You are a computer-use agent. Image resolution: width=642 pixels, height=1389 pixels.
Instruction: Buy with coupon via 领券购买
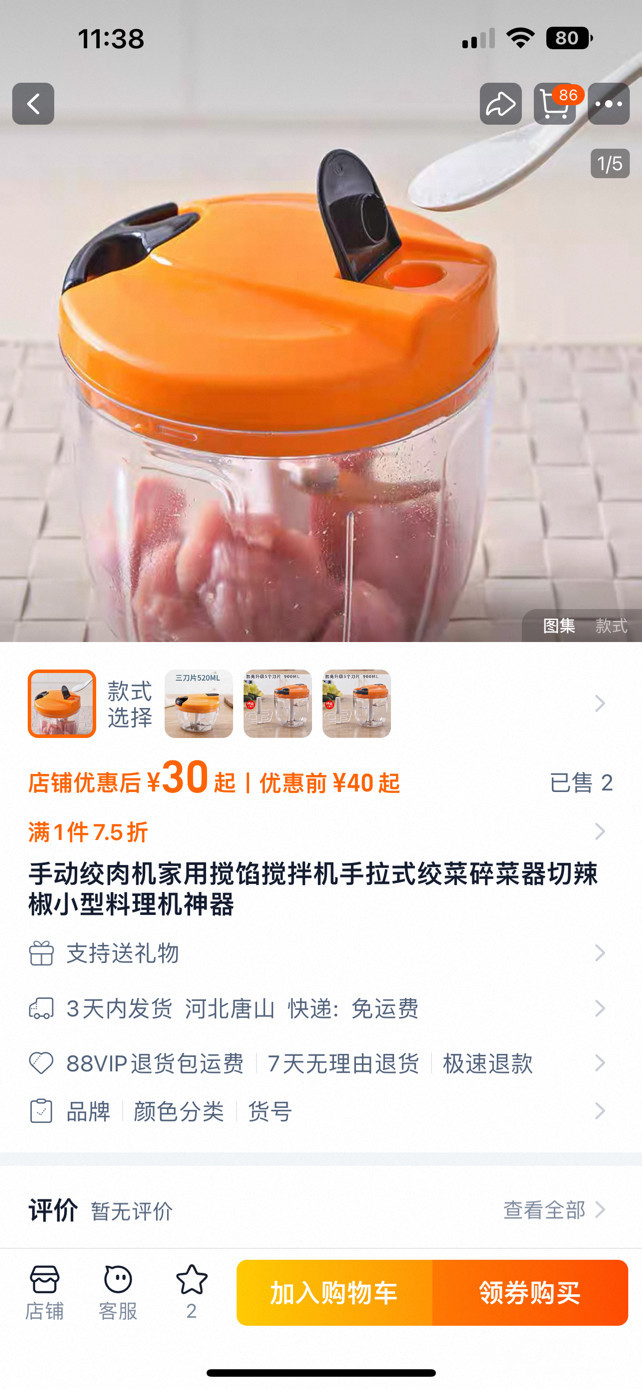pyautogui.click(x=530, y=1293)
